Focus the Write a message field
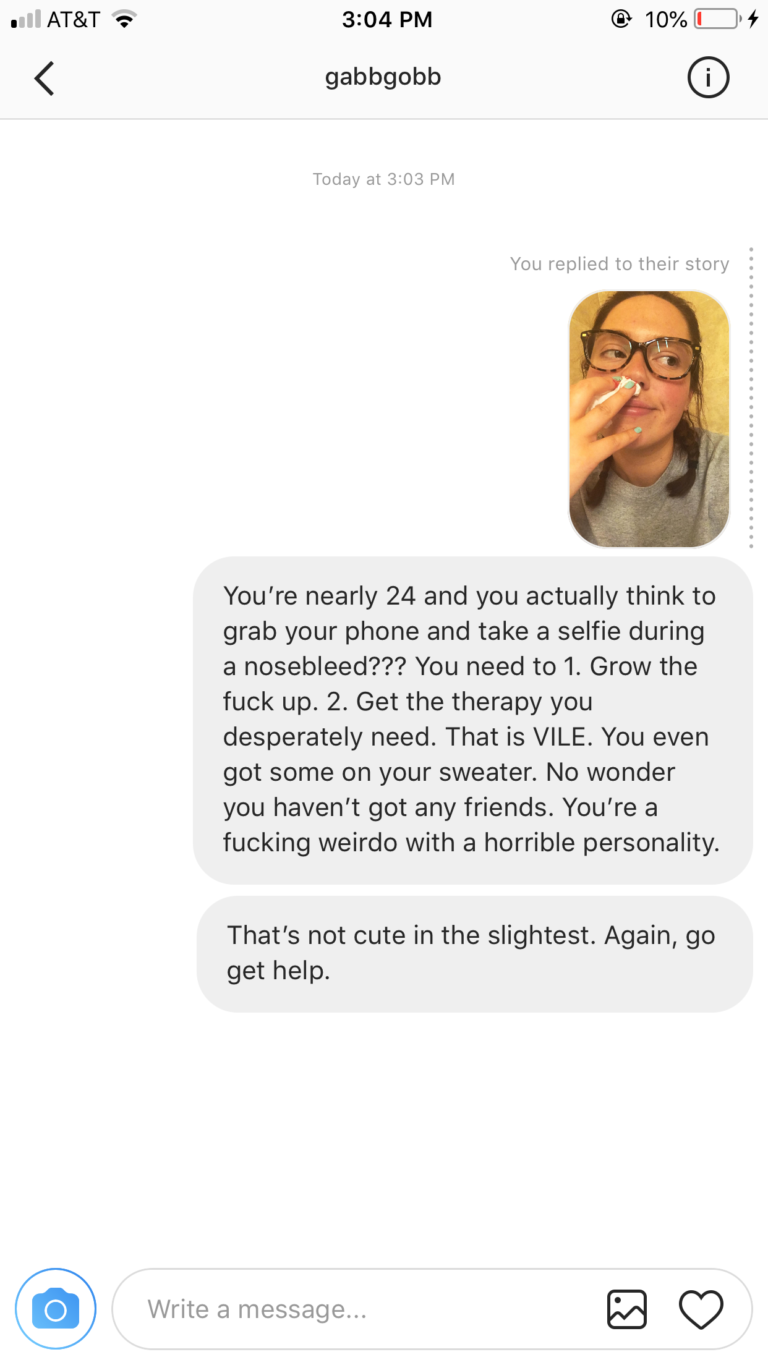Screen dimensions: 768x1365 click(360, 1309)
